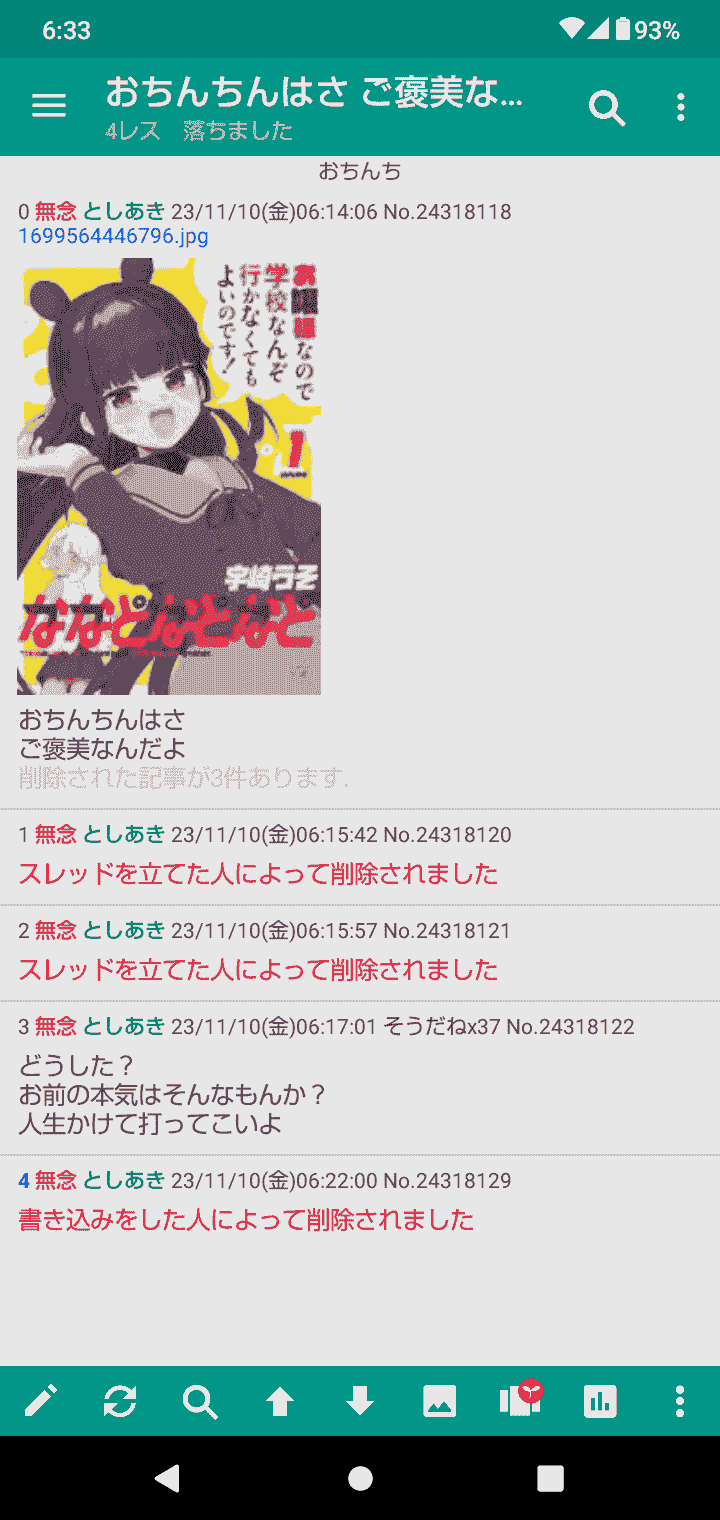
Task: Go to the home screen
Action: pos(360,1478)
